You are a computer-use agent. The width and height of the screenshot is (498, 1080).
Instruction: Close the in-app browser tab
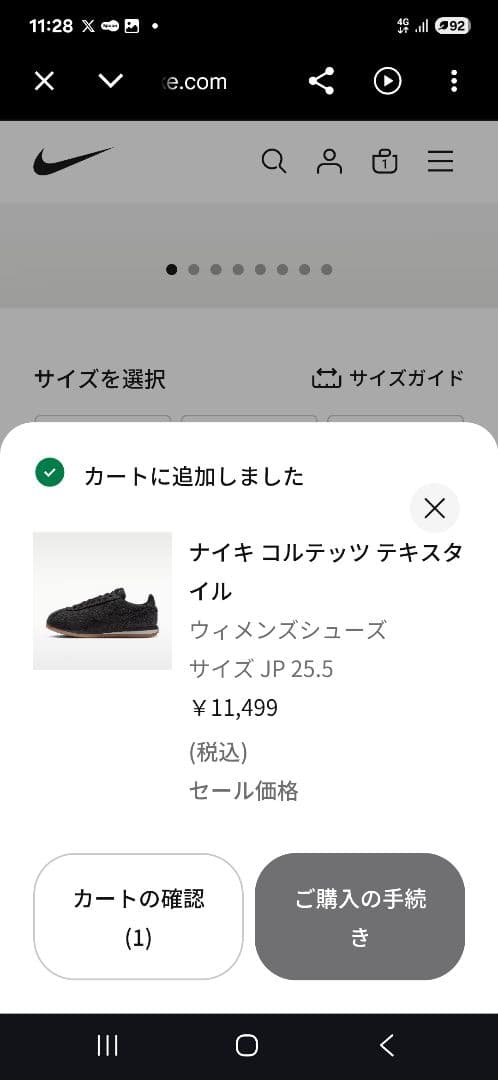pos(44,82)
